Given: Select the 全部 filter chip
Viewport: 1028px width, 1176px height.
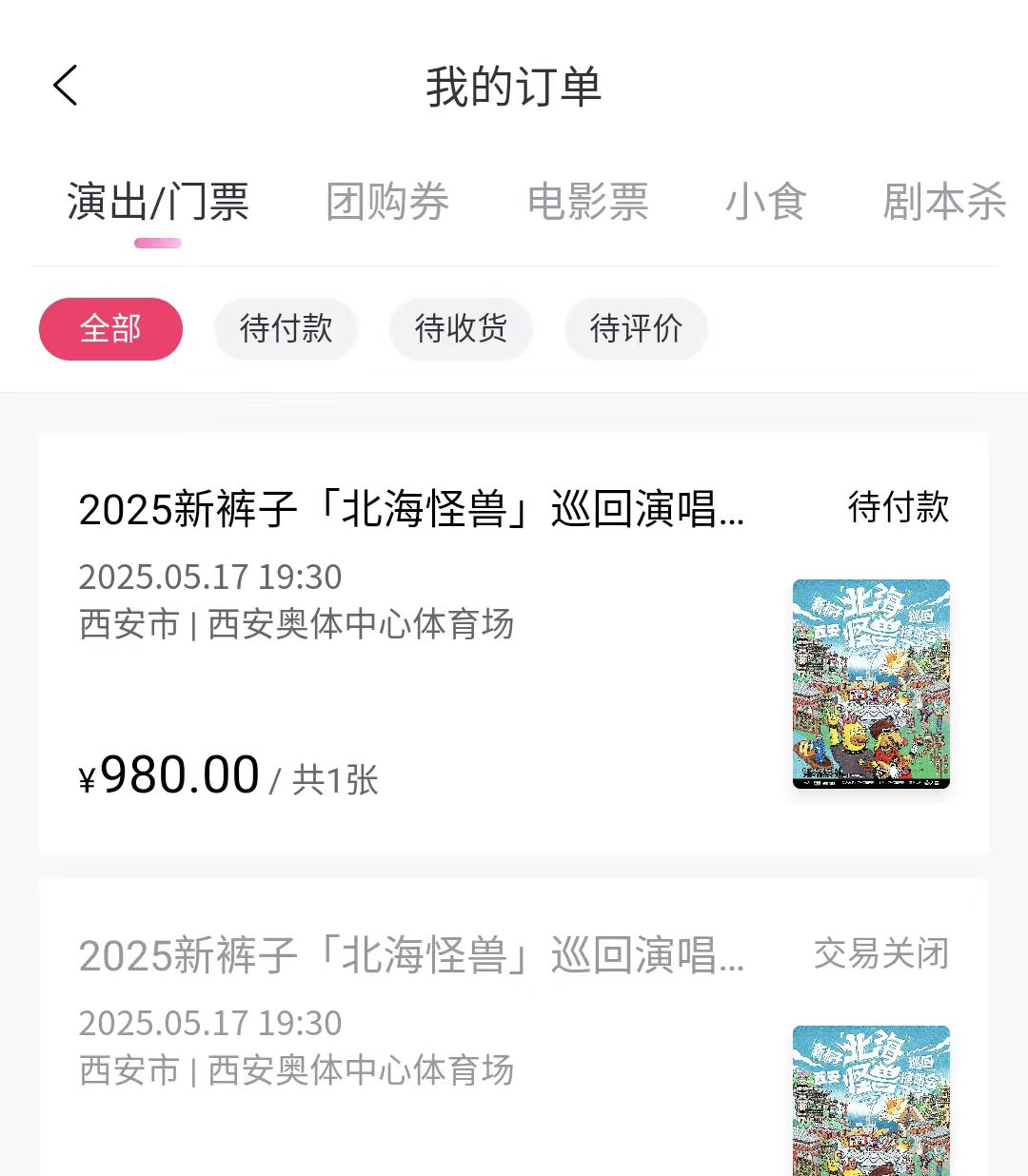Looking at the screenshot, I should (x=110, y=329).
